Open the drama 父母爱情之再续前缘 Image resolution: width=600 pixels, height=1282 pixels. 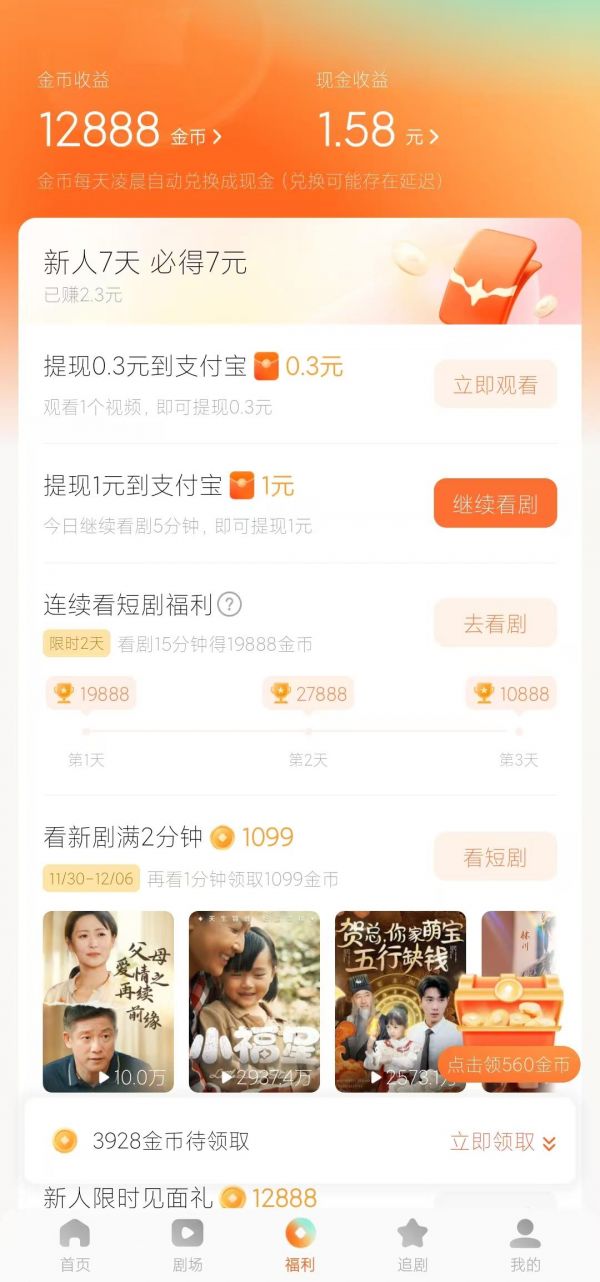point(108,1001)
